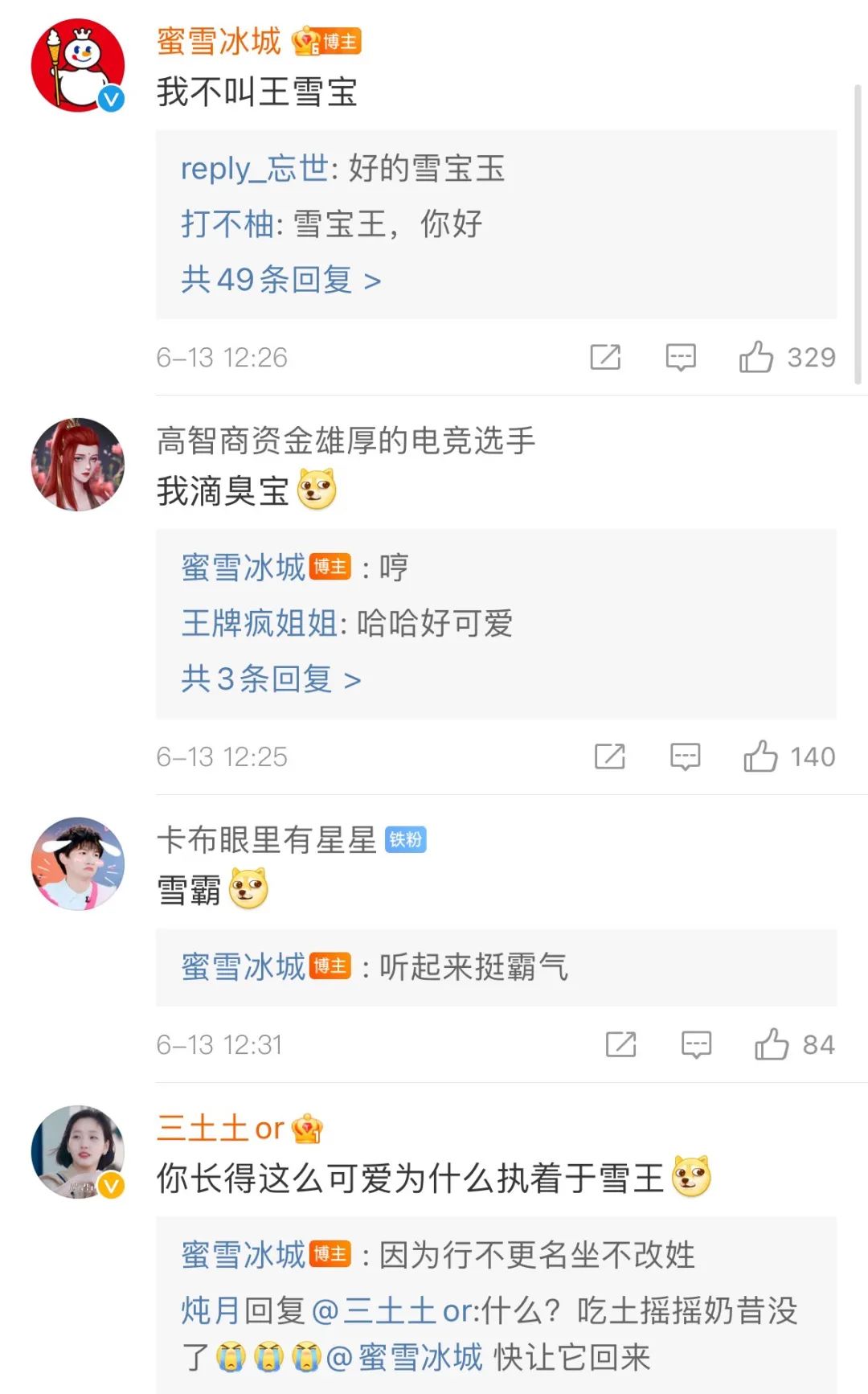The image size is (868, 1394).
Task: Open 蜜雪冰城's profile avatar
Action: click(78, 66)
